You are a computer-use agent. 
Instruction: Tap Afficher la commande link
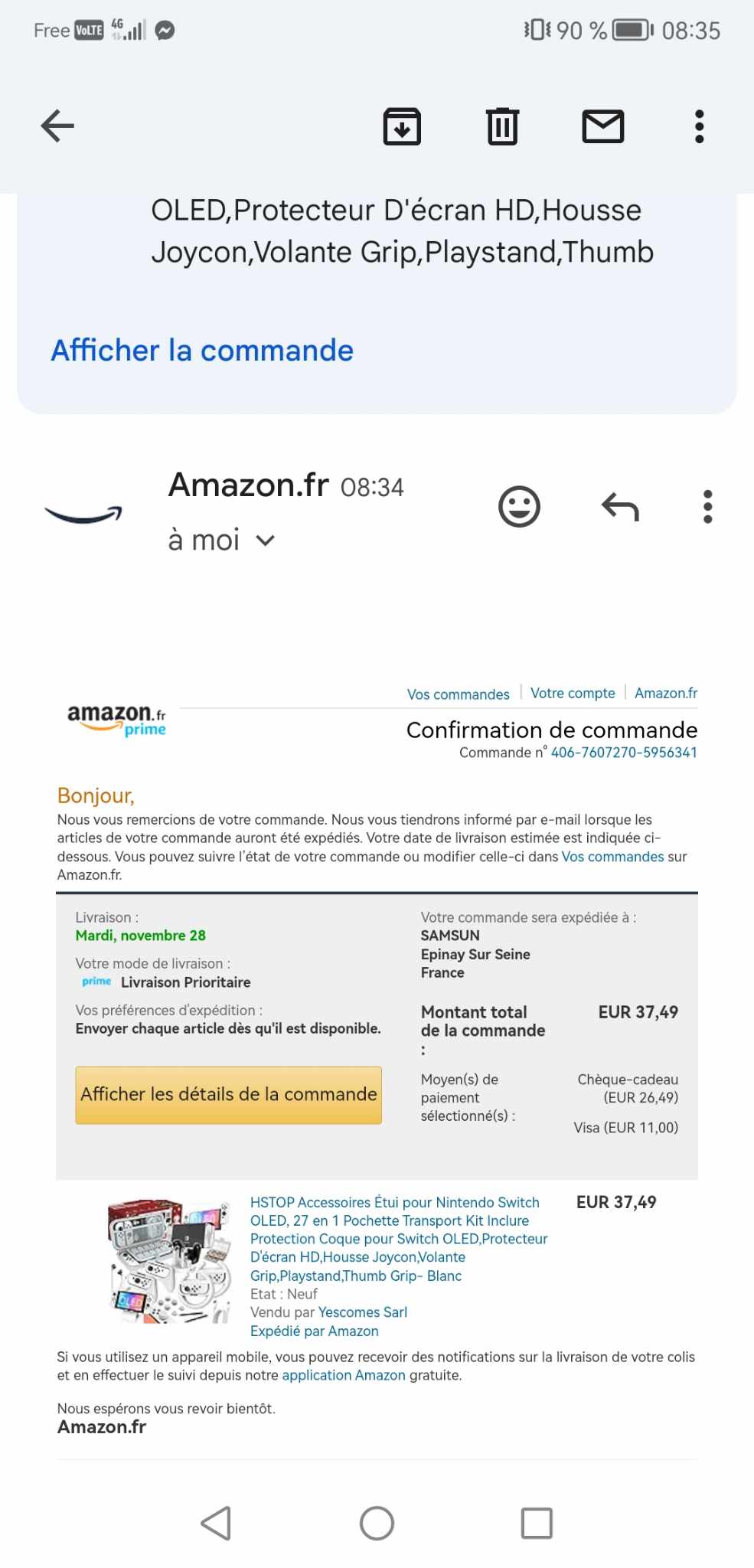point(202,351)
